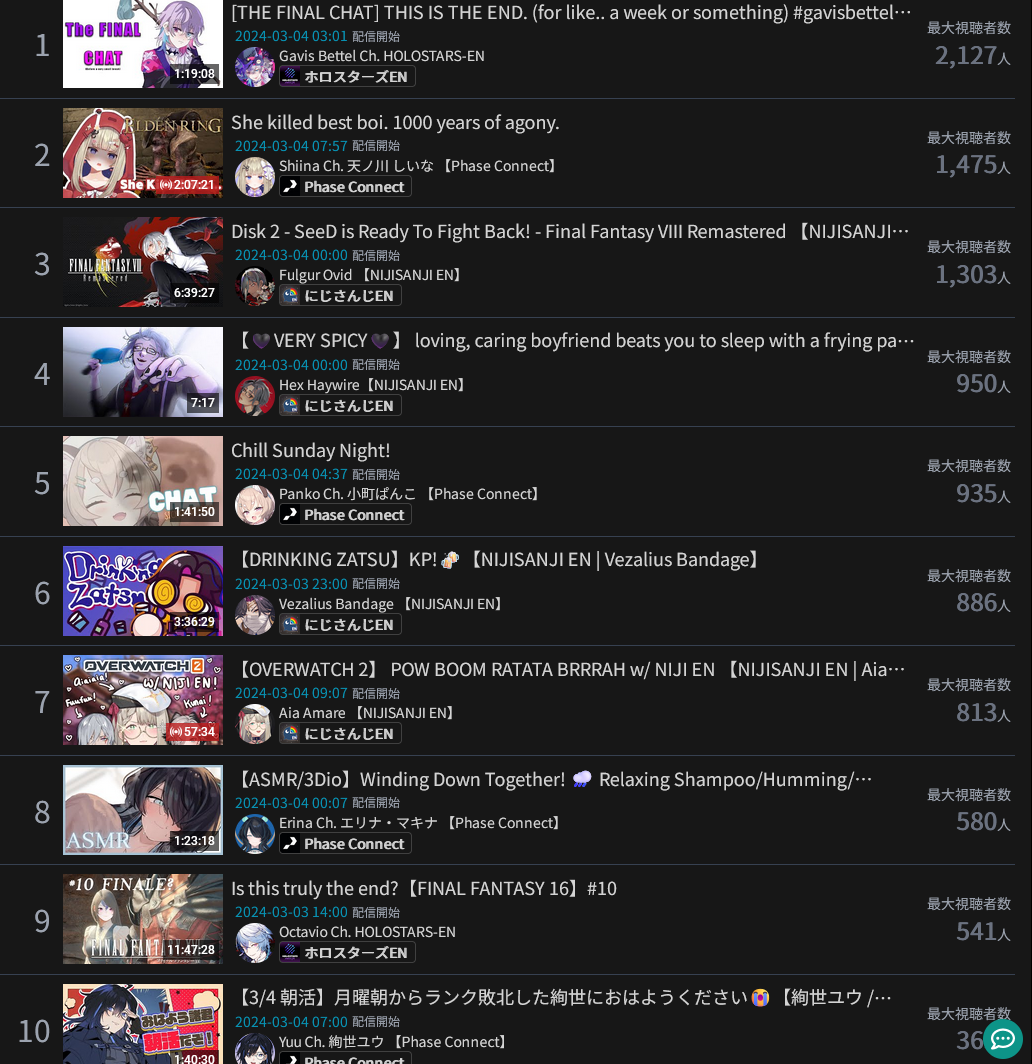1032x1064 pixels.
Task: Tap Phase Connect tag under Shiina Ch.
Action: click(345, 187)
